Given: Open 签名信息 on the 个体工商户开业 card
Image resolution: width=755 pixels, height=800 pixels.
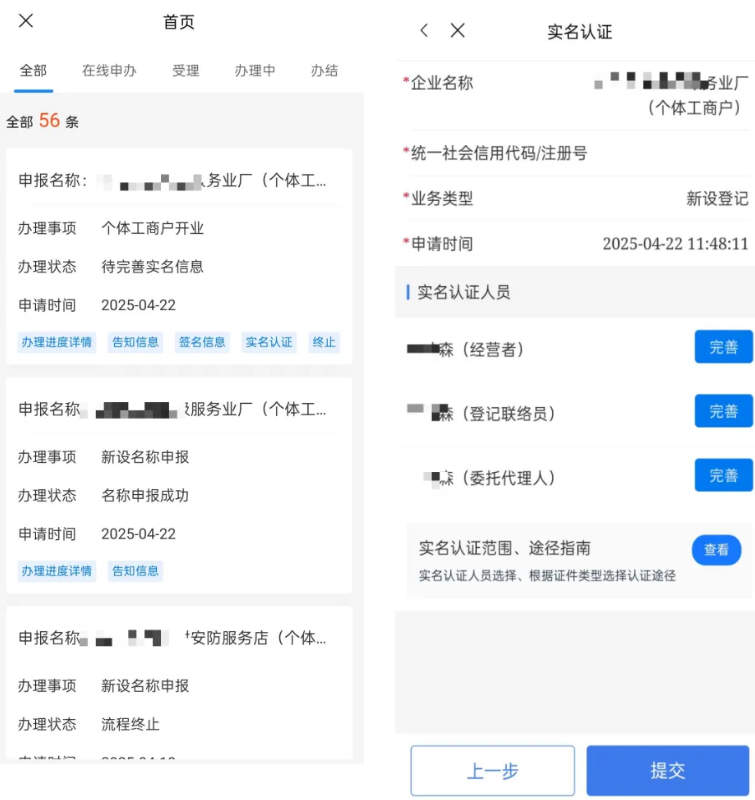Looking at the screenshot, I should coord(202,342).
